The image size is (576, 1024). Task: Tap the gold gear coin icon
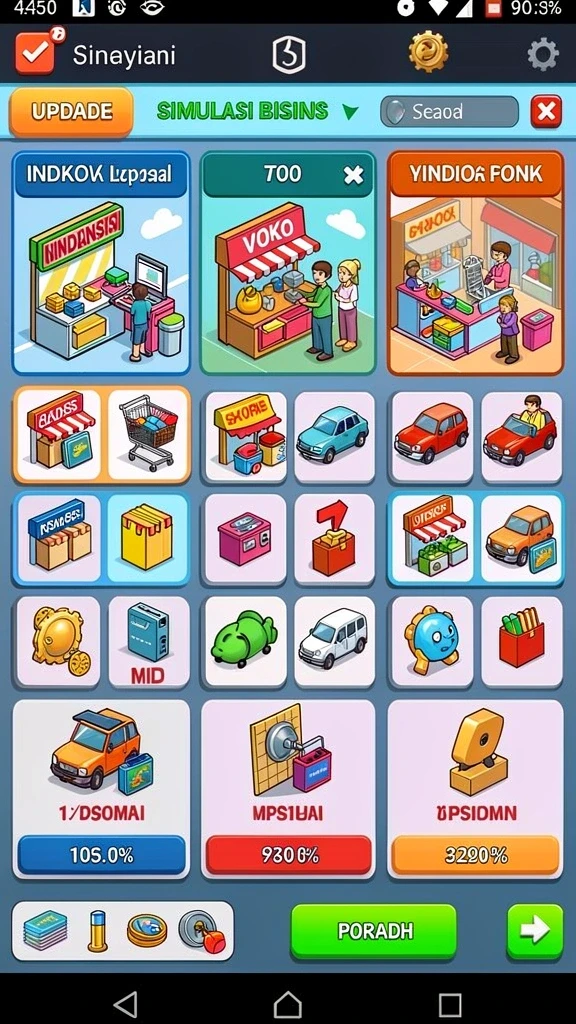tap(428, 52)
